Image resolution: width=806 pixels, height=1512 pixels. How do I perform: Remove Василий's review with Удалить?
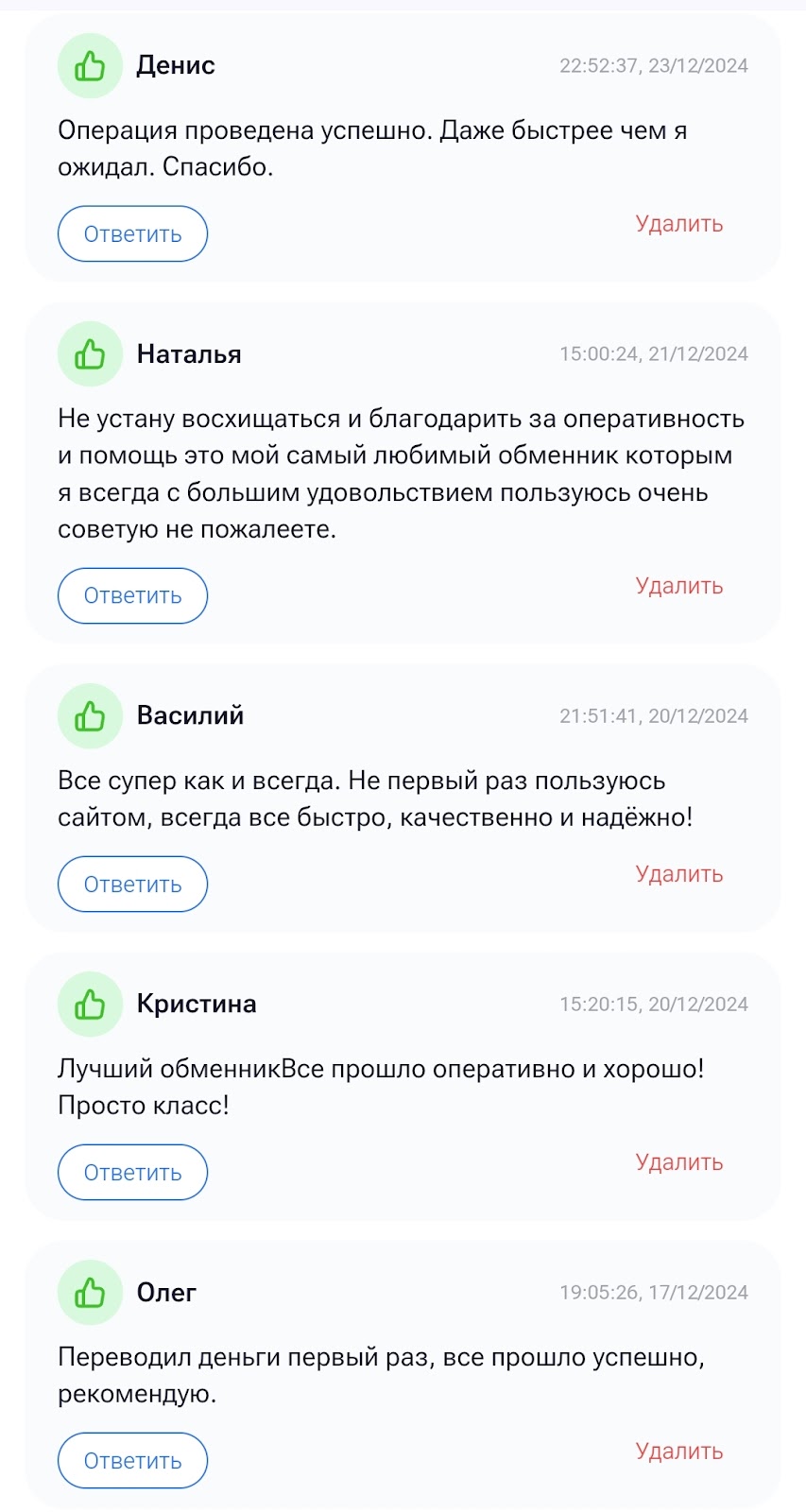pyautogui.click(x=678, y=874)
